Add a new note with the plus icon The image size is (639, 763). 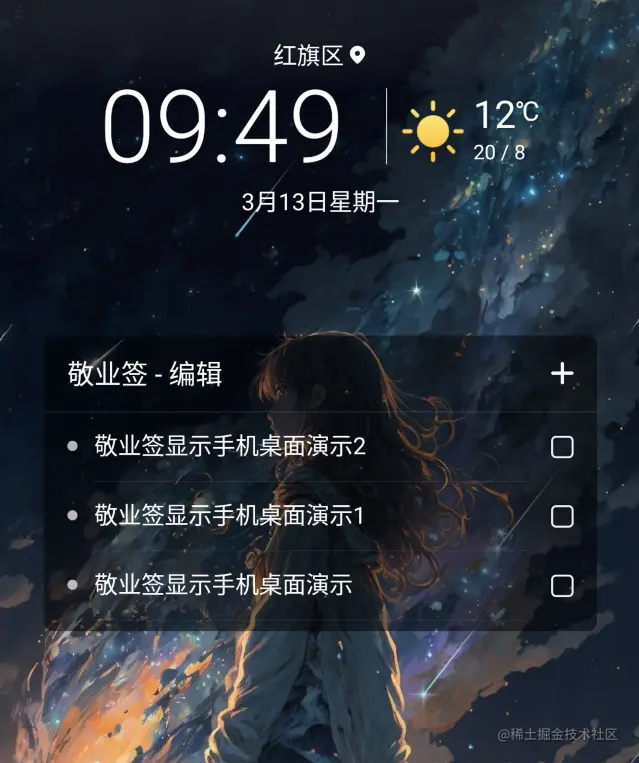[562, 374]
